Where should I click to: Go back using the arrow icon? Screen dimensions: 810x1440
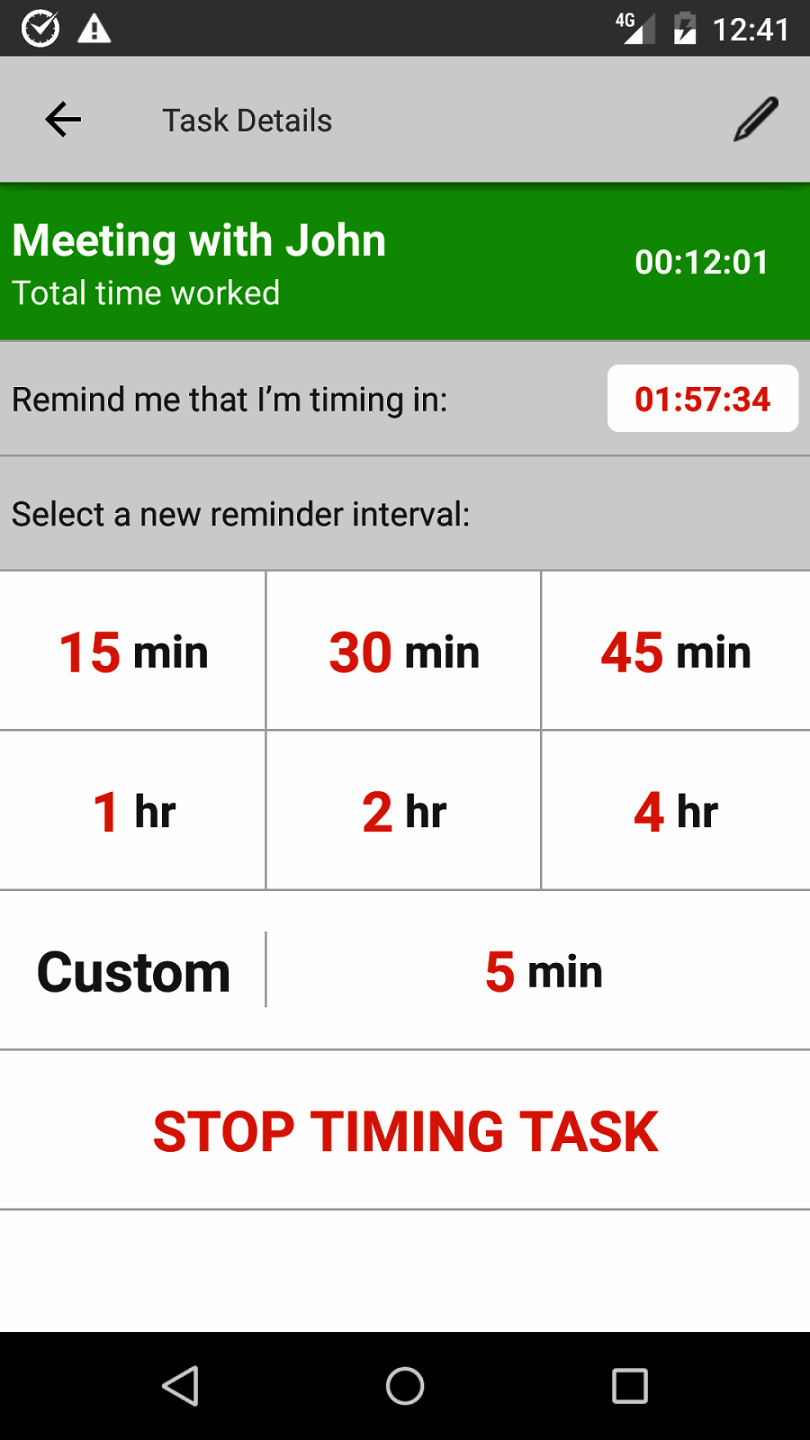[x=63, y=120]
